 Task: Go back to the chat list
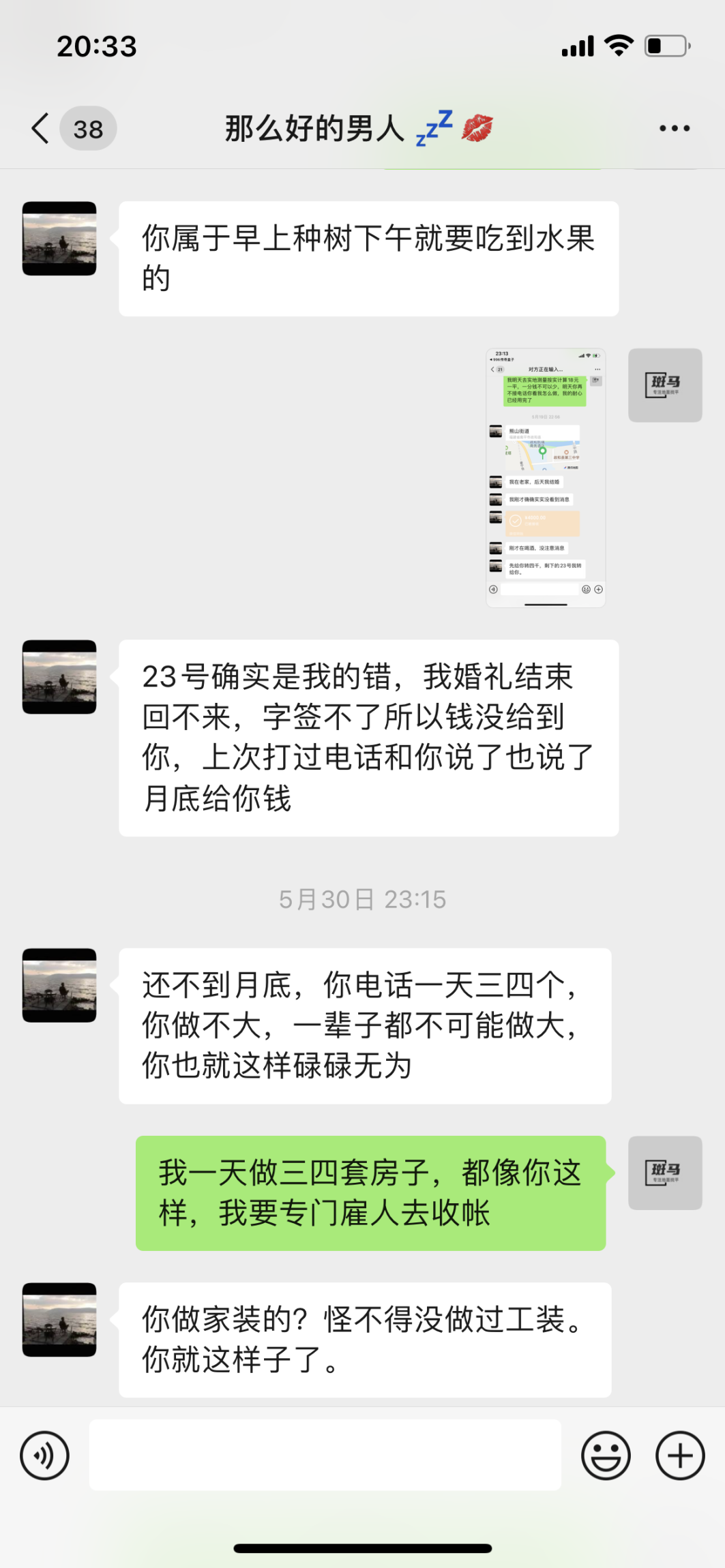[x=41, y=128]
